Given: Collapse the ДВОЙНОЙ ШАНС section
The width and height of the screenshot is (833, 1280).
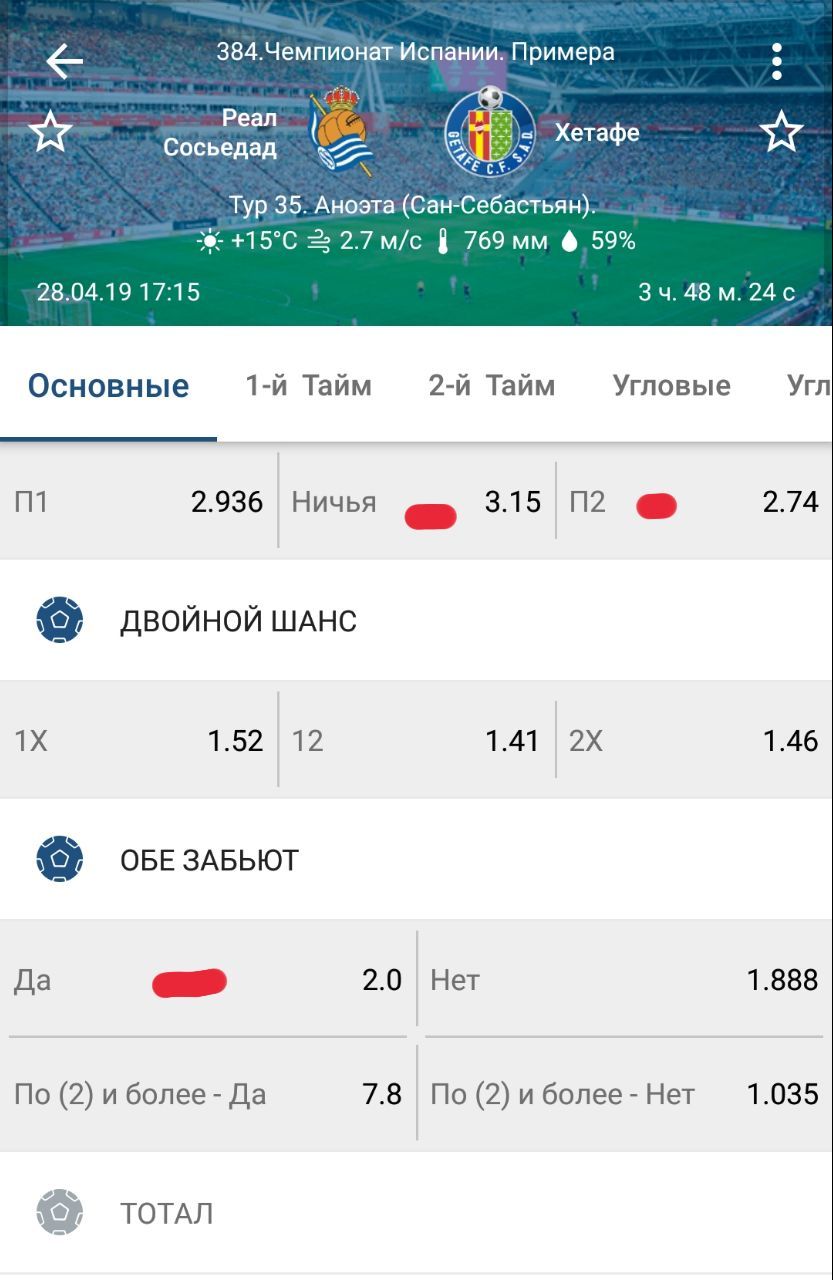Looking at the screenshot, I should (238, 621).
